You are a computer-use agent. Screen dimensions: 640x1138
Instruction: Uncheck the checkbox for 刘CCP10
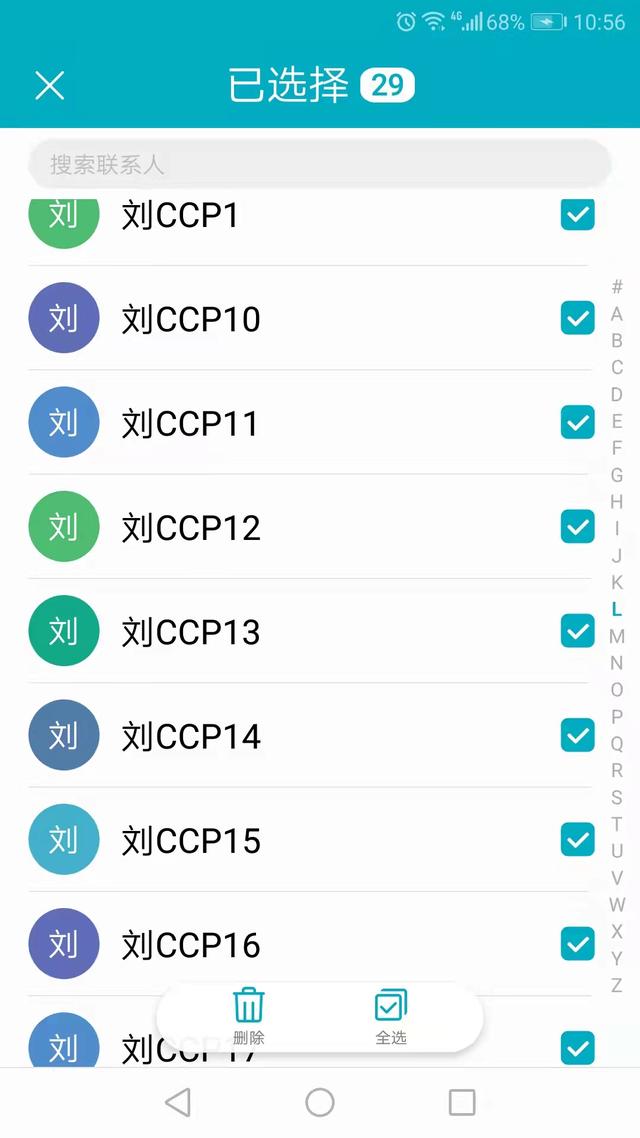pyautogui.click(x=577, y=318)
